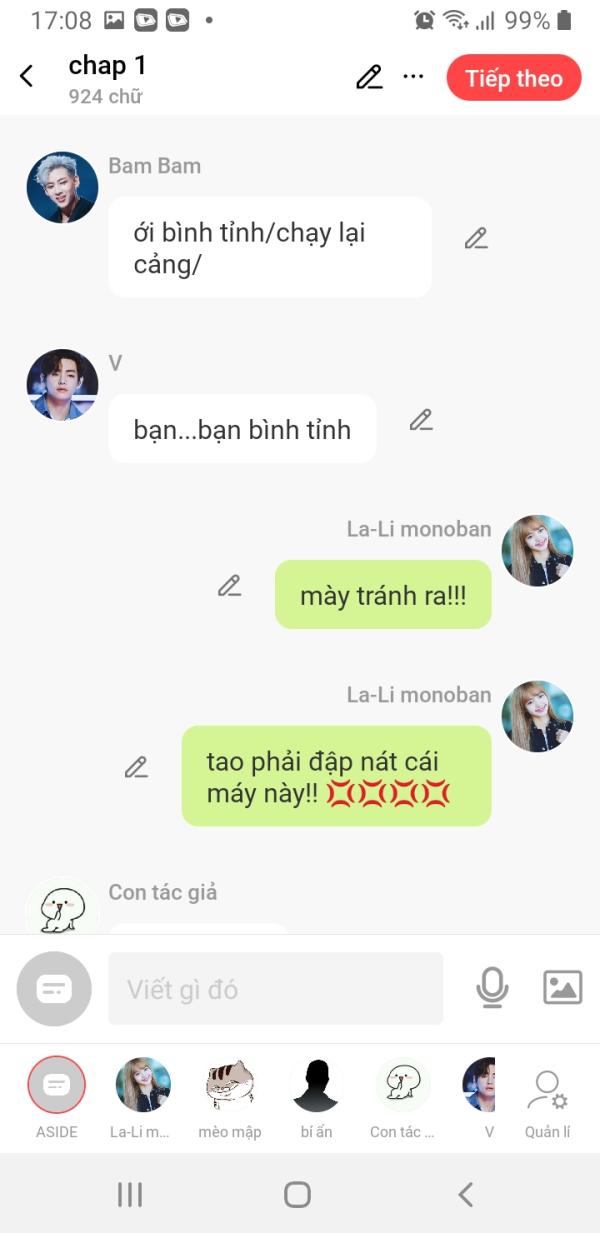
Task: Go to the home screen
Action: pyautogui.click(x=297, y=1194)
